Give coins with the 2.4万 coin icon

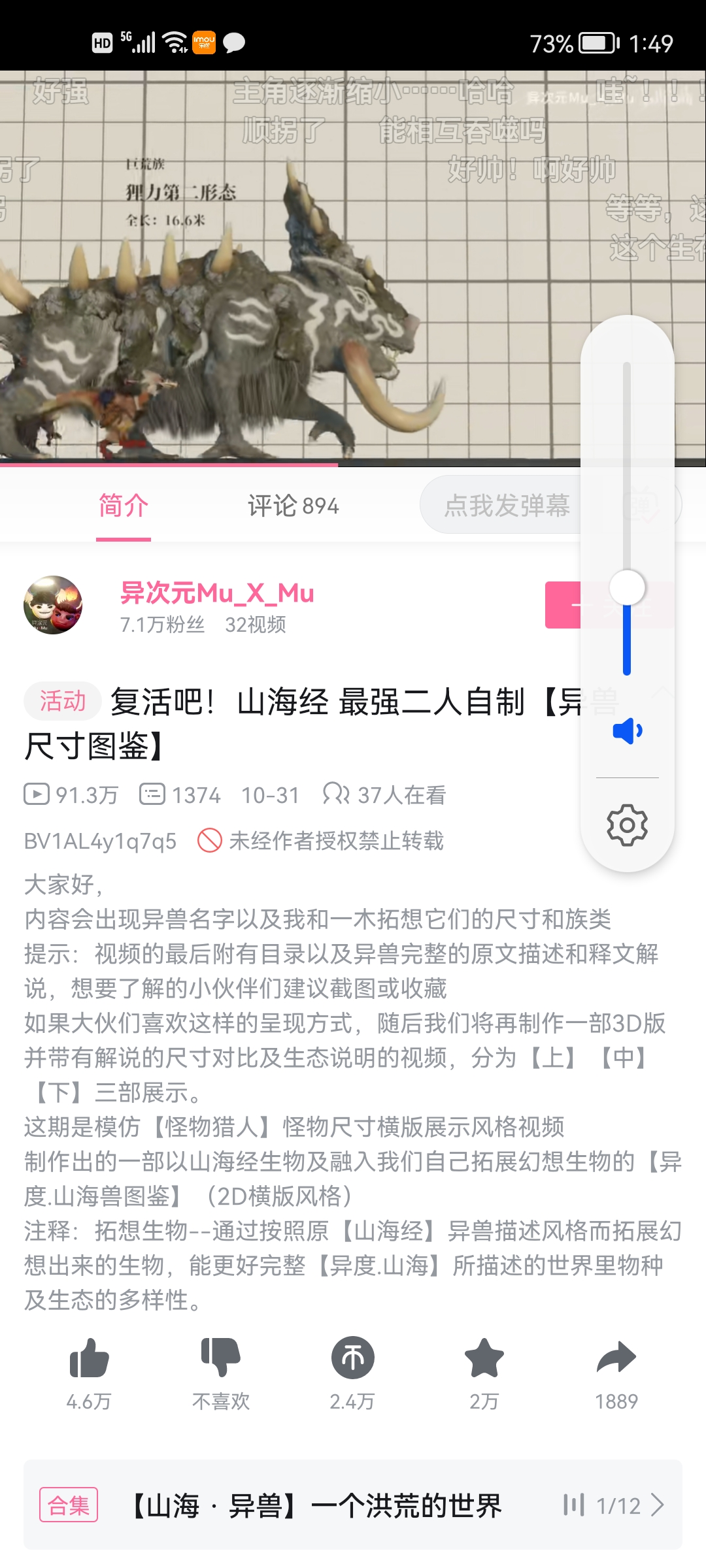[x=353, y=1358]
